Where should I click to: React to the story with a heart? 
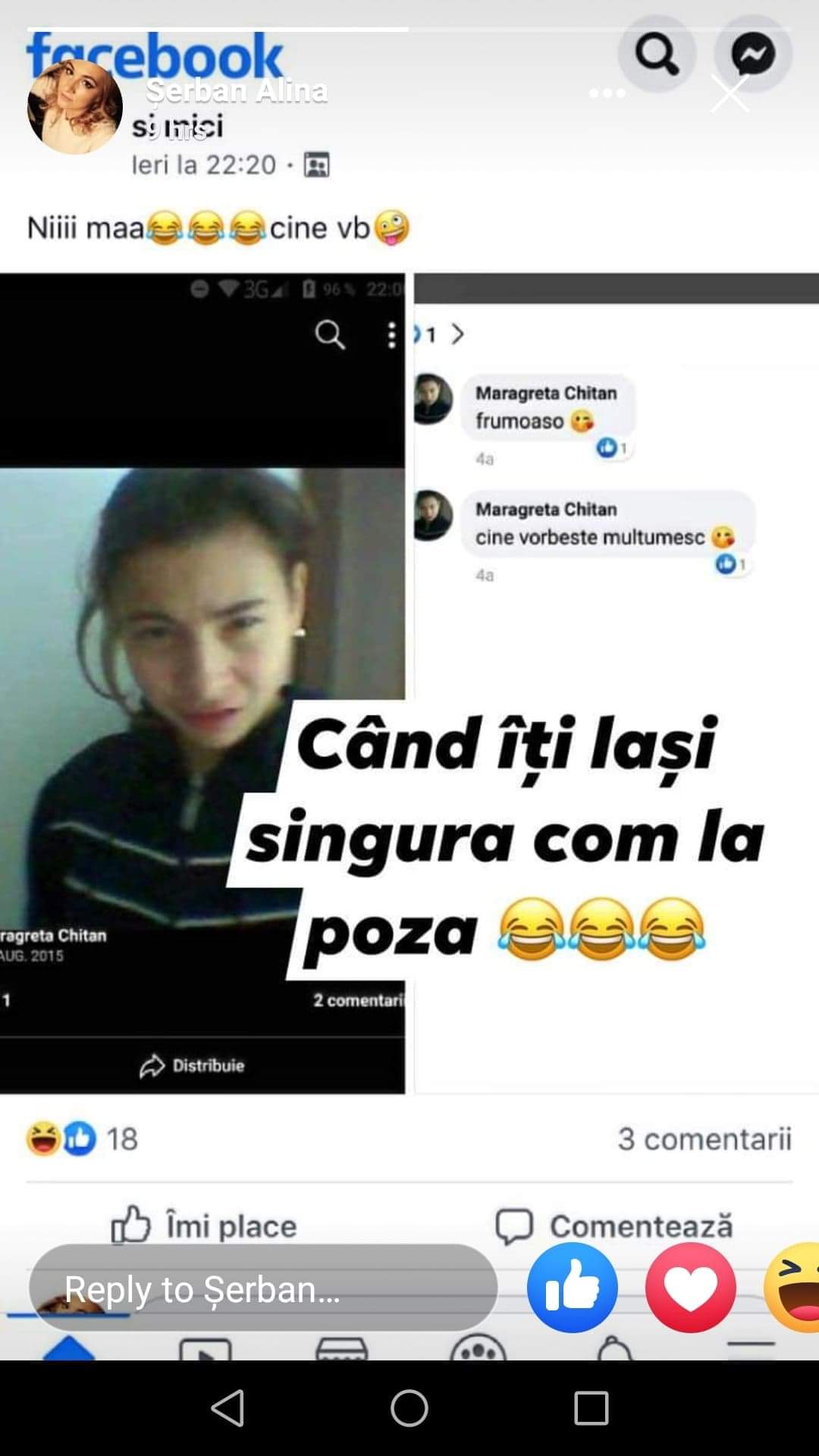(x=691, y=1287)
